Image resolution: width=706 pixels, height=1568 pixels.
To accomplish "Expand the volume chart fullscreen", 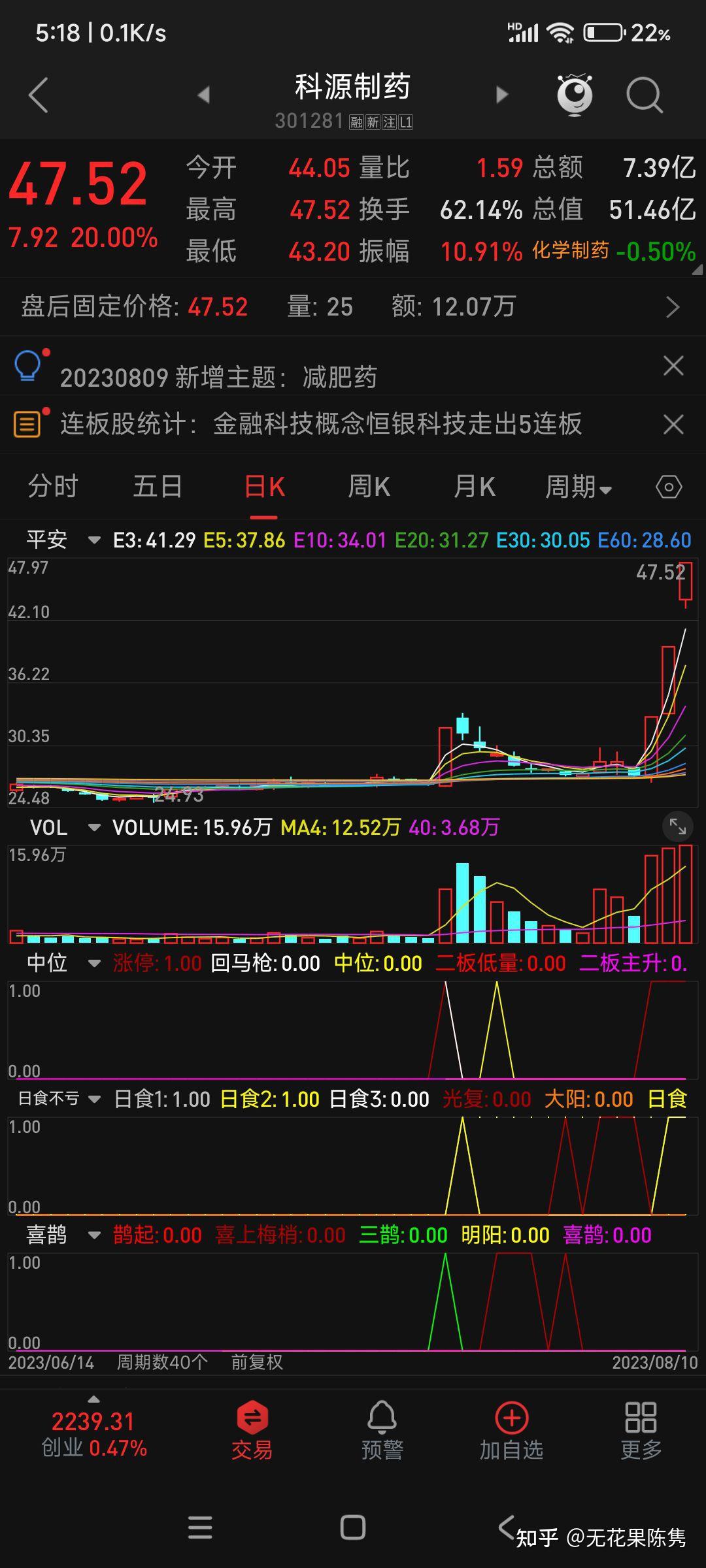I will pos(678,827).
